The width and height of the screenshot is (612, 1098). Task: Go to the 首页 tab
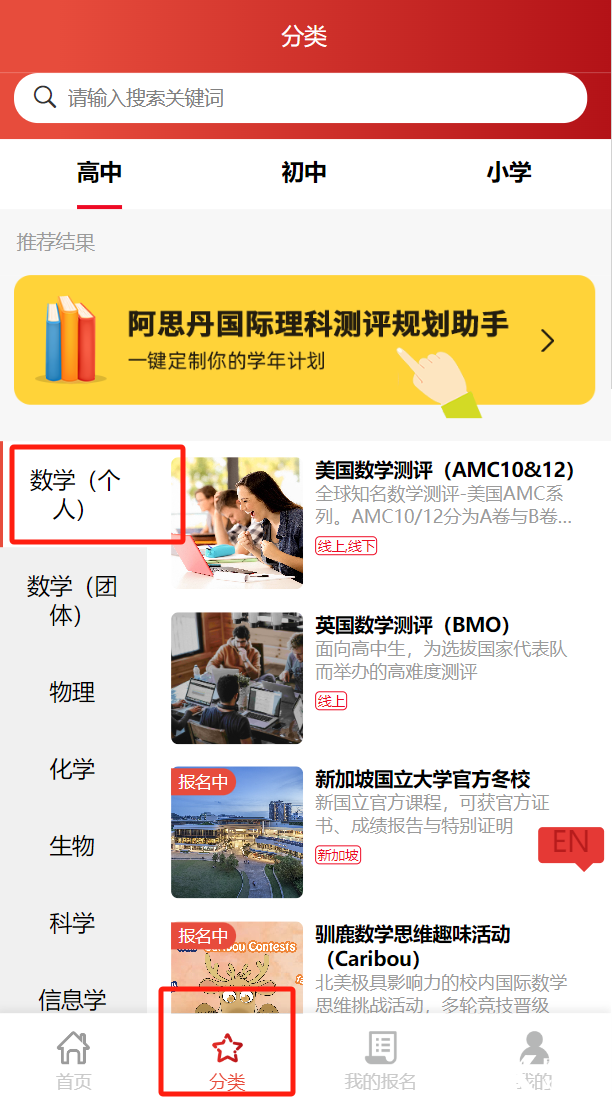point(73,1060)
